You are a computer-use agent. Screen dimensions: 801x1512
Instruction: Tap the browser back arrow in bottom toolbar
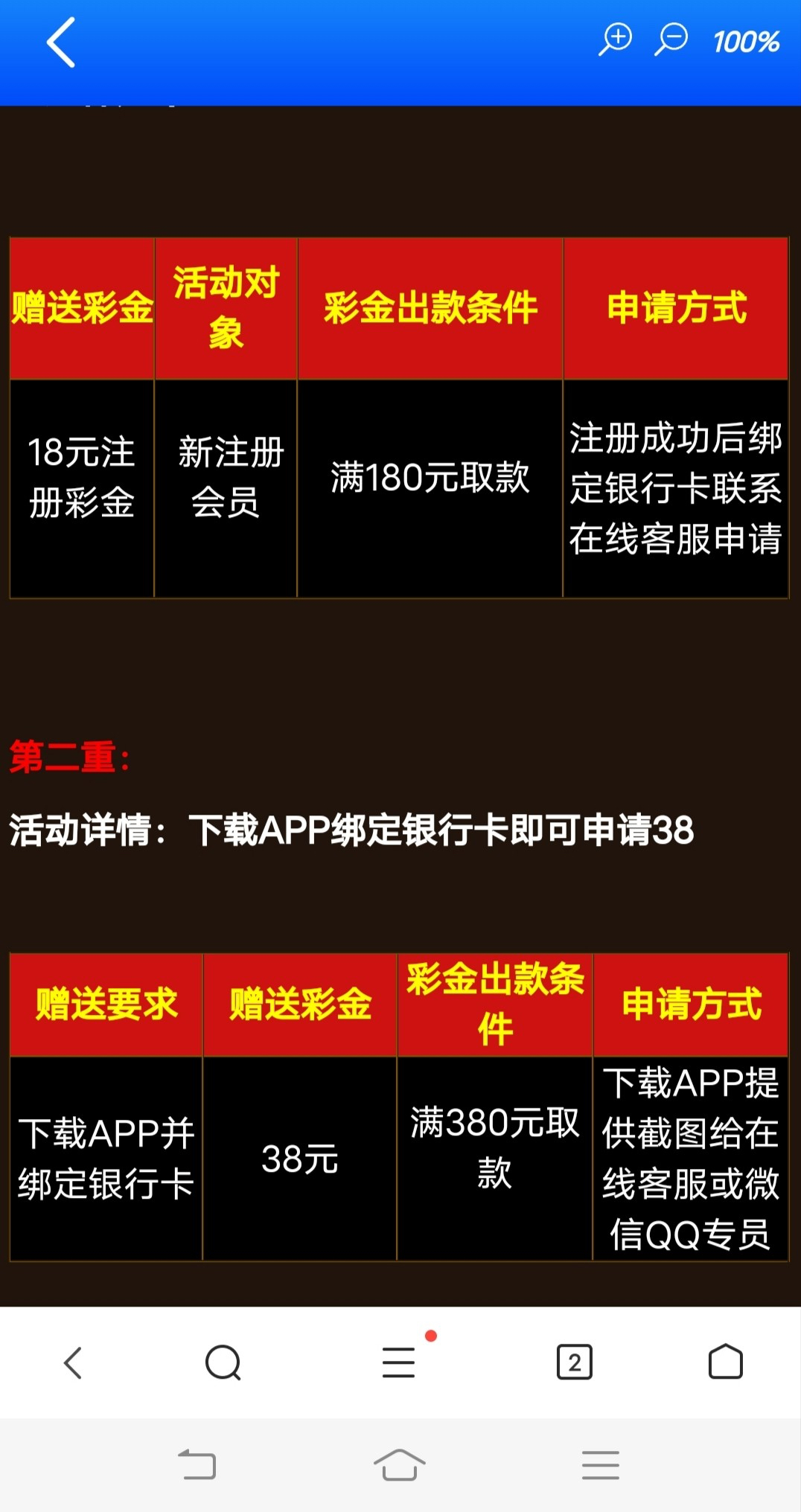(x=73, y=1363)
